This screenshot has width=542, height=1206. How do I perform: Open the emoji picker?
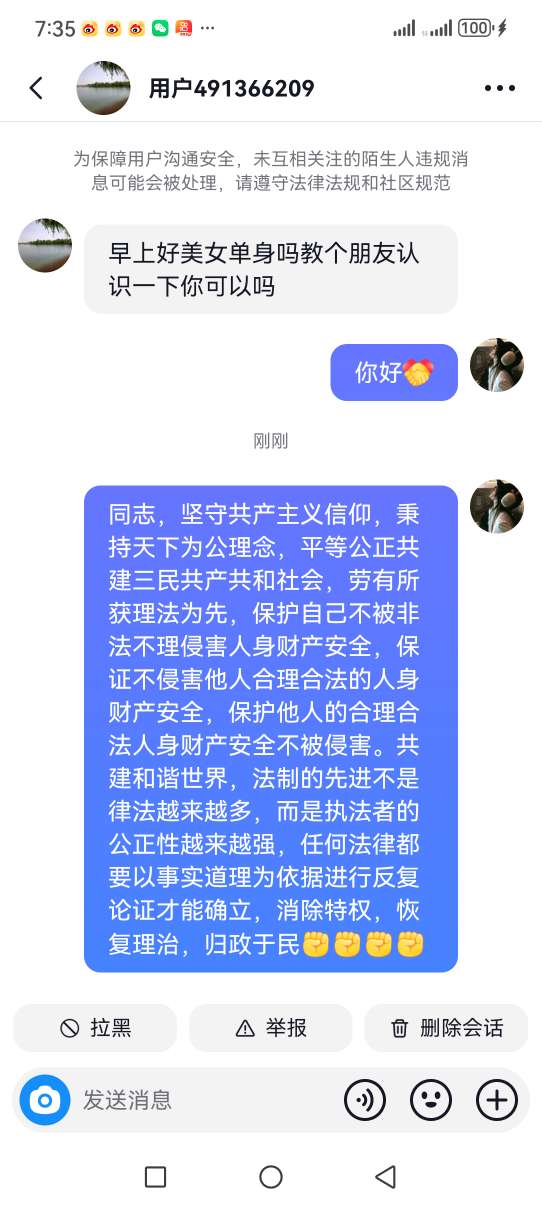(431, 1100)
